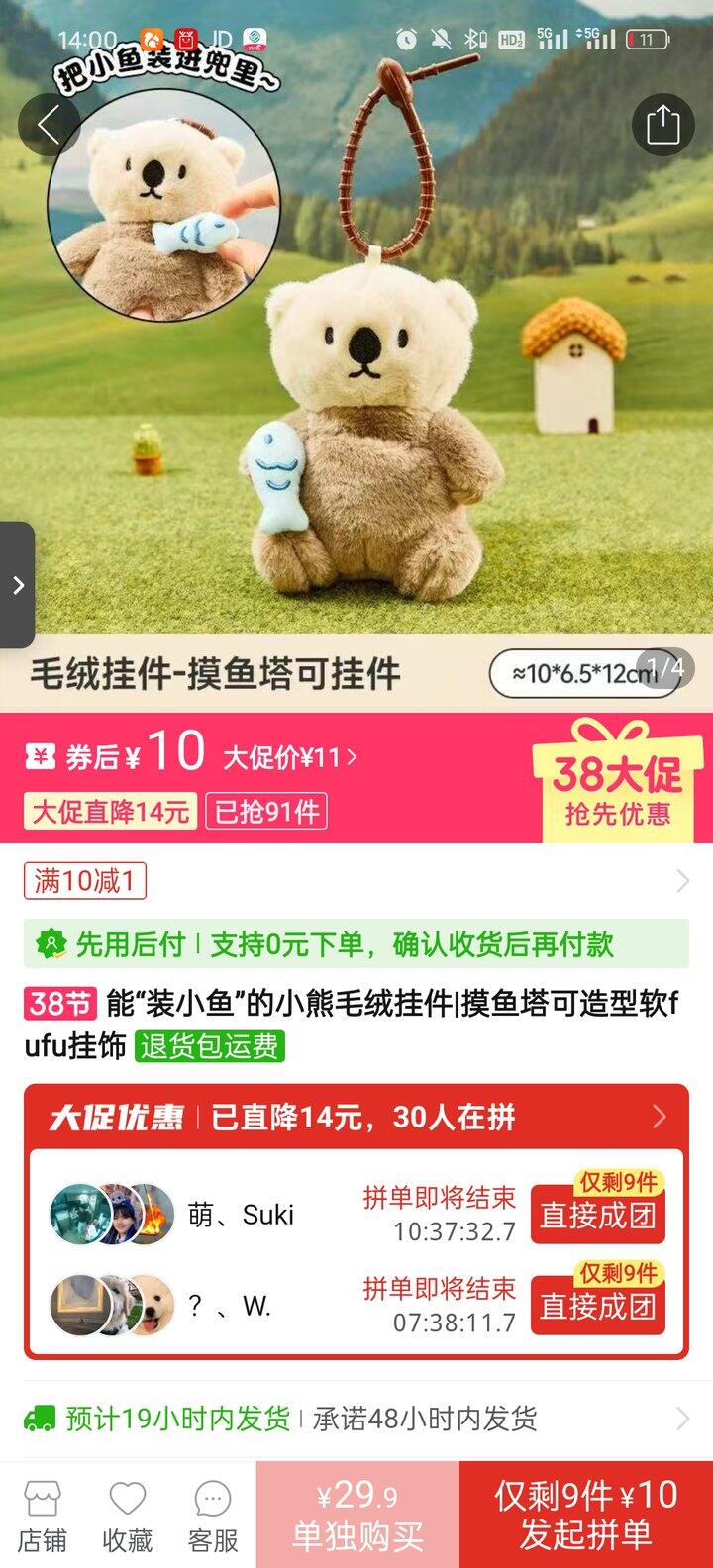713x1568 pixels.
Task: Open the 预计19小时内发货 shipping details
Action: (x=356, y=1419)
